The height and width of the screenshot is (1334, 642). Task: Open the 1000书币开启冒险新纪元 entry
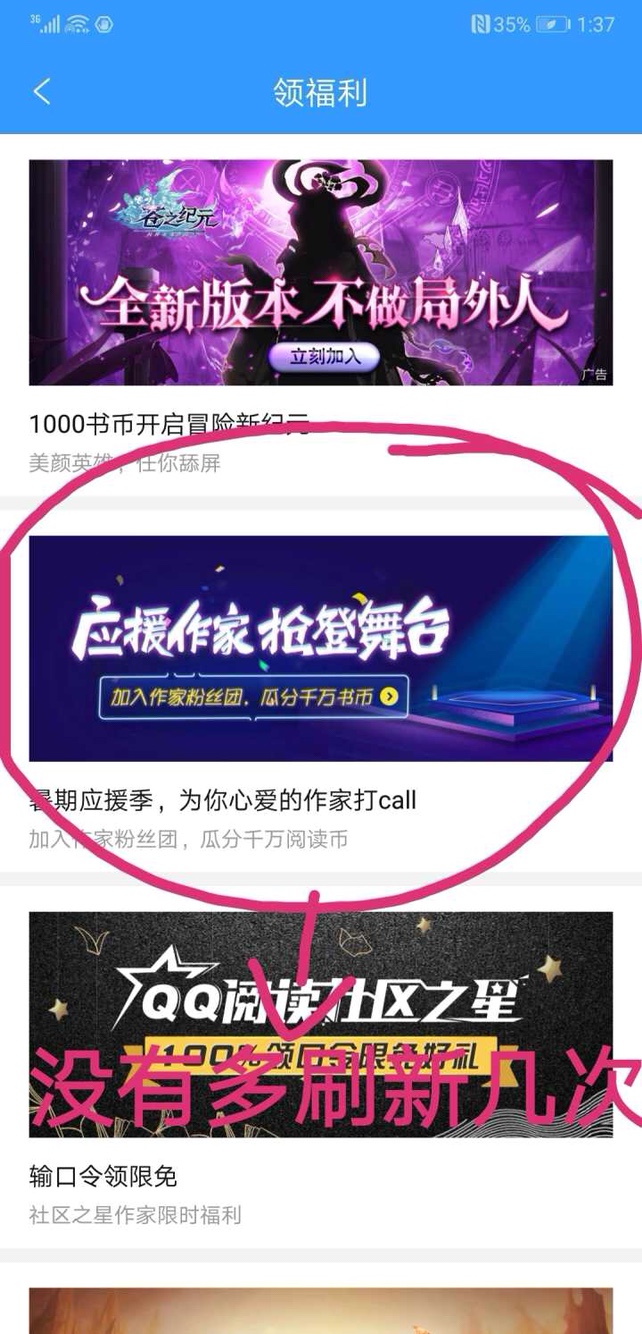[170, 425]
